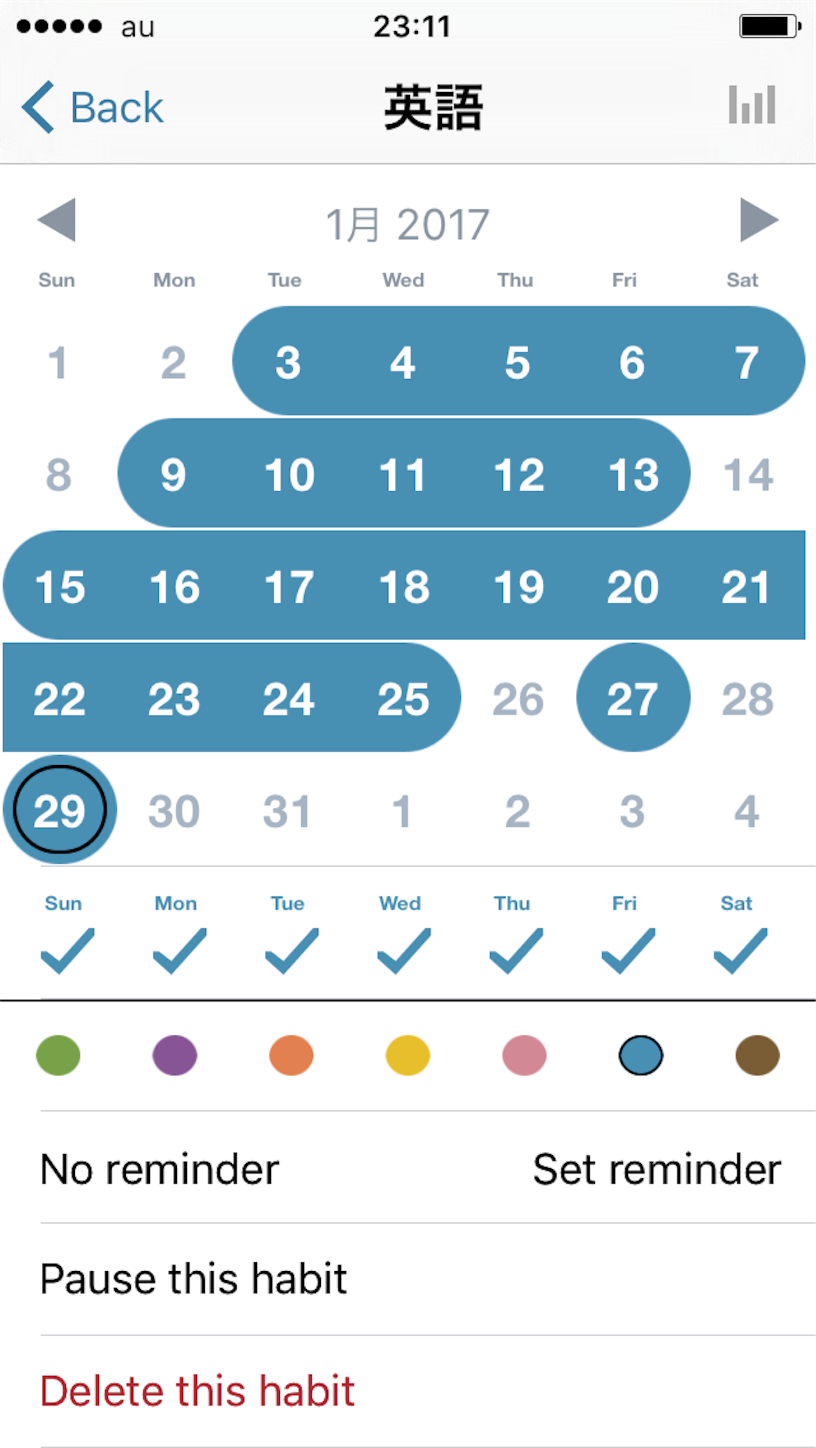Tap Set reminder
This screenshot has width=816, height=1448.
pyautogui.click(x=657, y=1168)
